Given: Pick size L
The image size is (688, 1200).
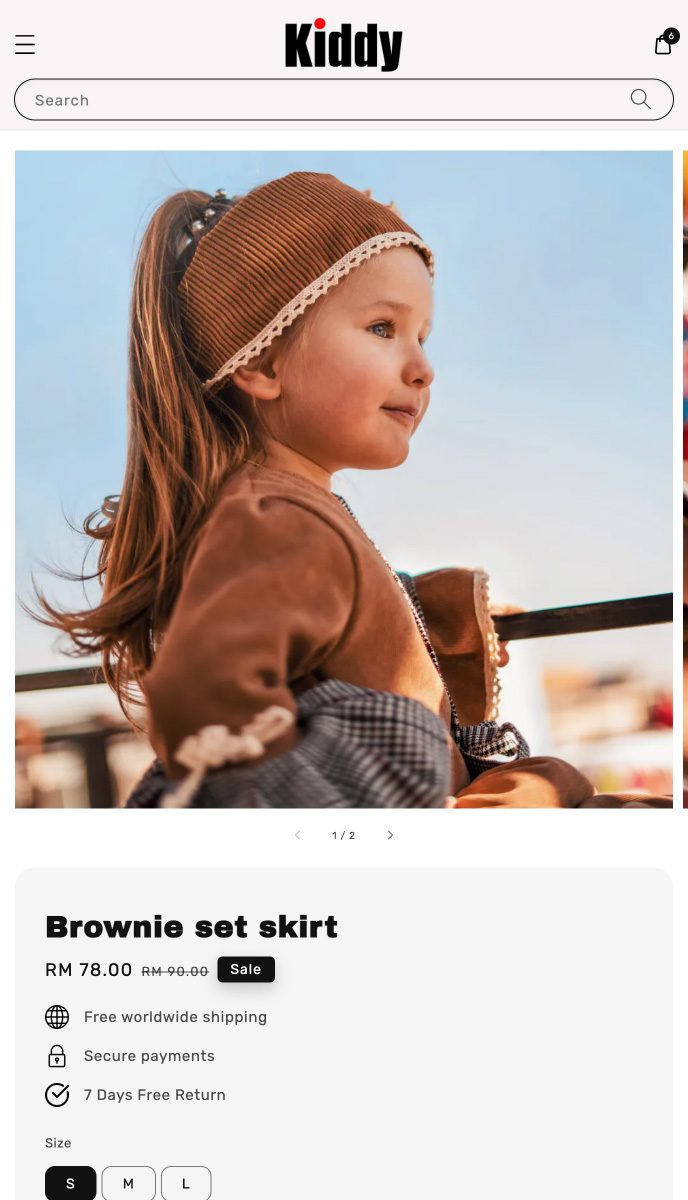Looking at the screenshot, I should click(186, 1183).
